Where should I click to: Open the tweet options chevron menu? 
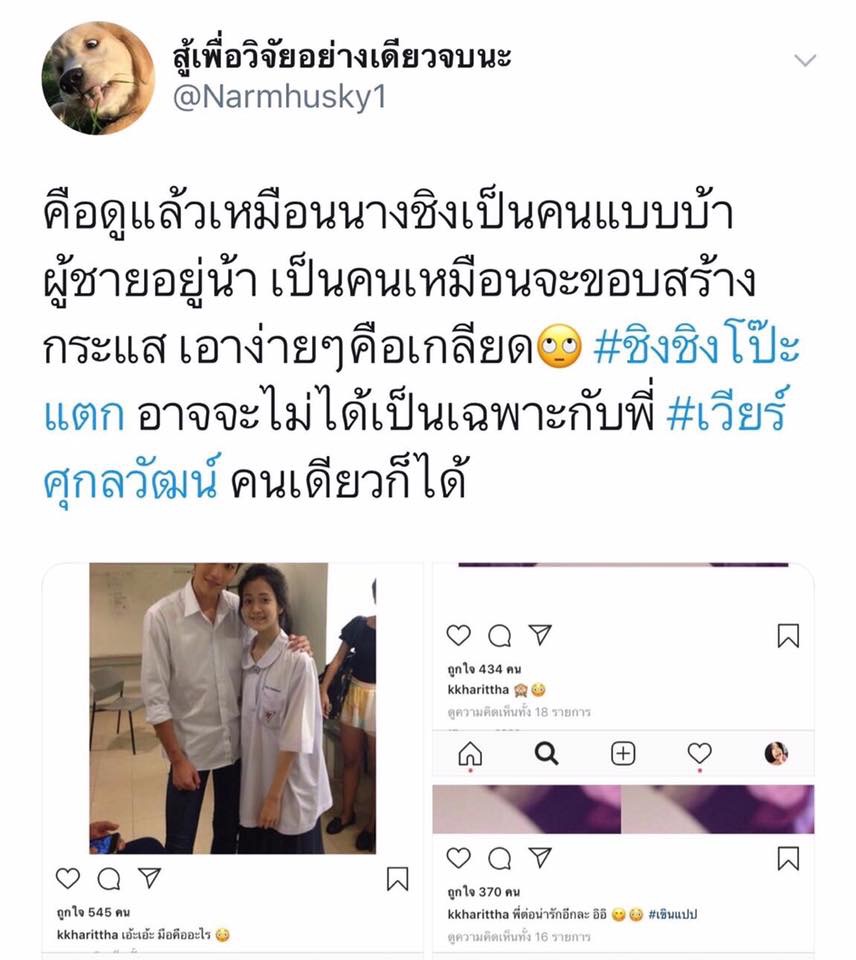coord(804,61)
